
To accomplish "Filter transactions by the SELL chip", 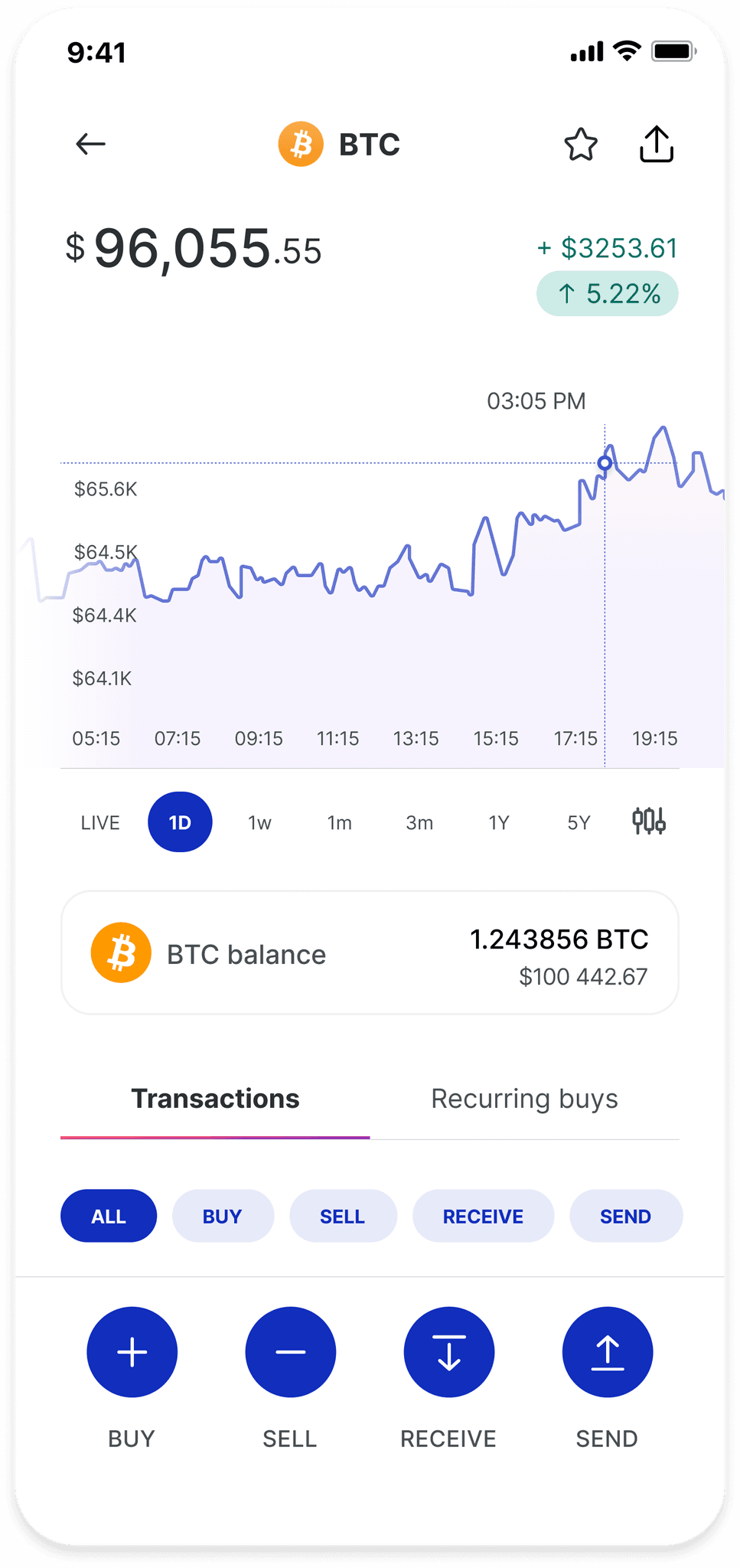I will pos(343,1216).
